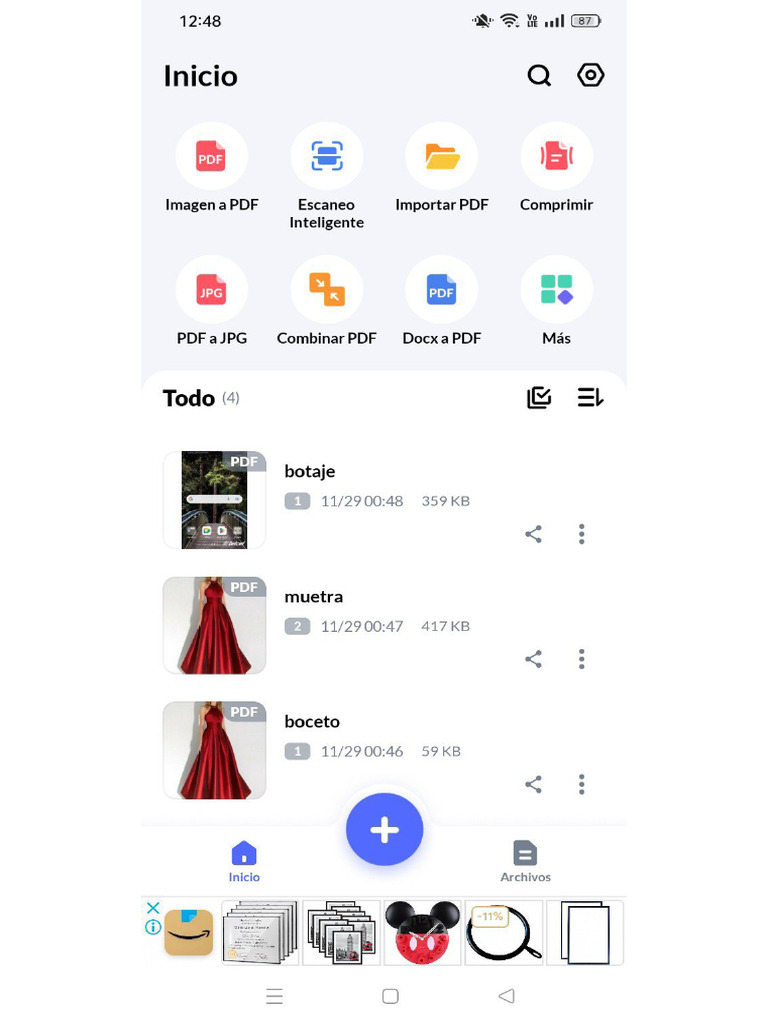Image resolution: width=768 pixels, height=1024 pixels.
Task: Open the Comprimir tool
Action: click(x=556, y=158)
